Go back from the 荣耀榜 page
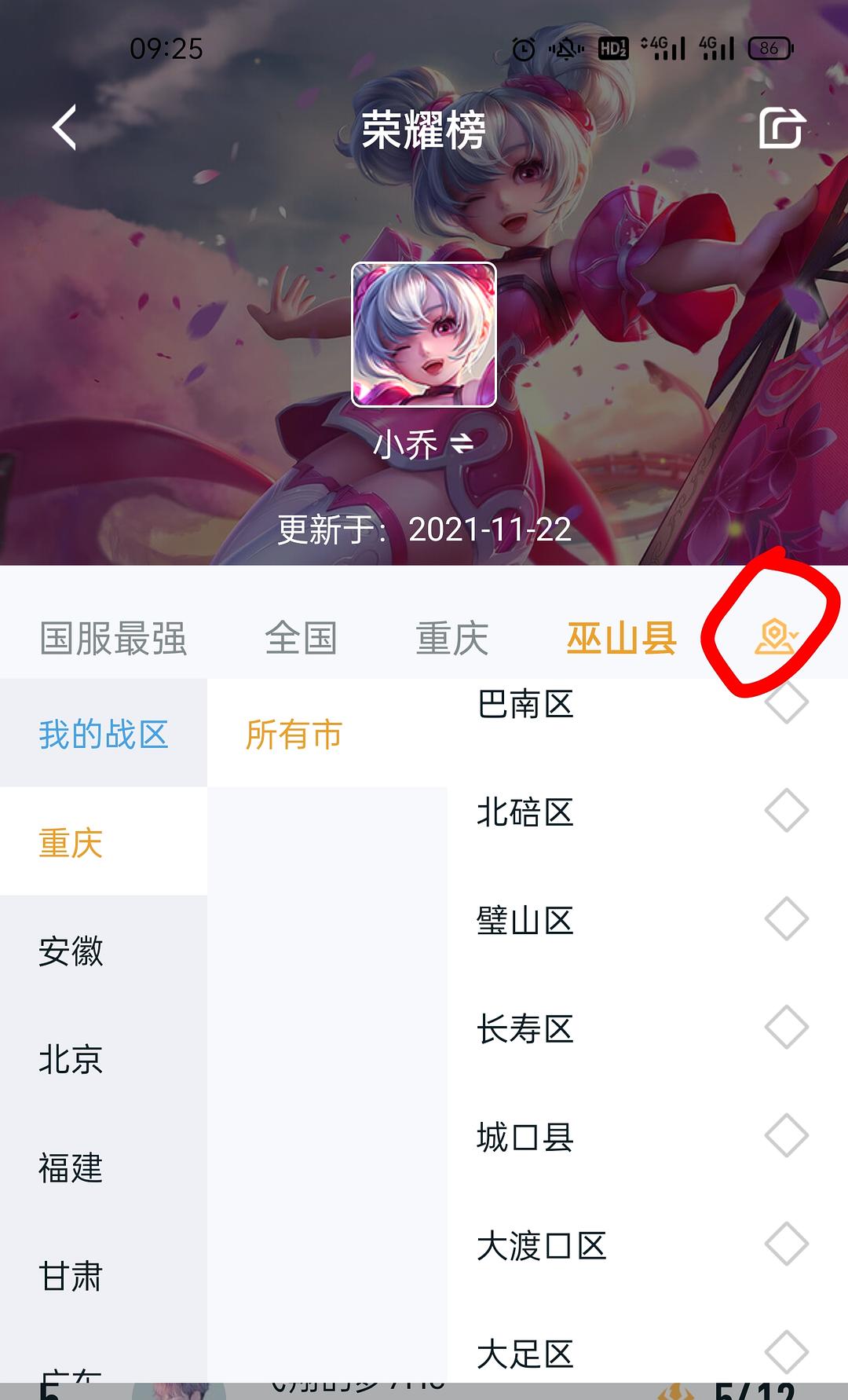The height and width of the screenshot is (1400, 848). click(65, 127)
